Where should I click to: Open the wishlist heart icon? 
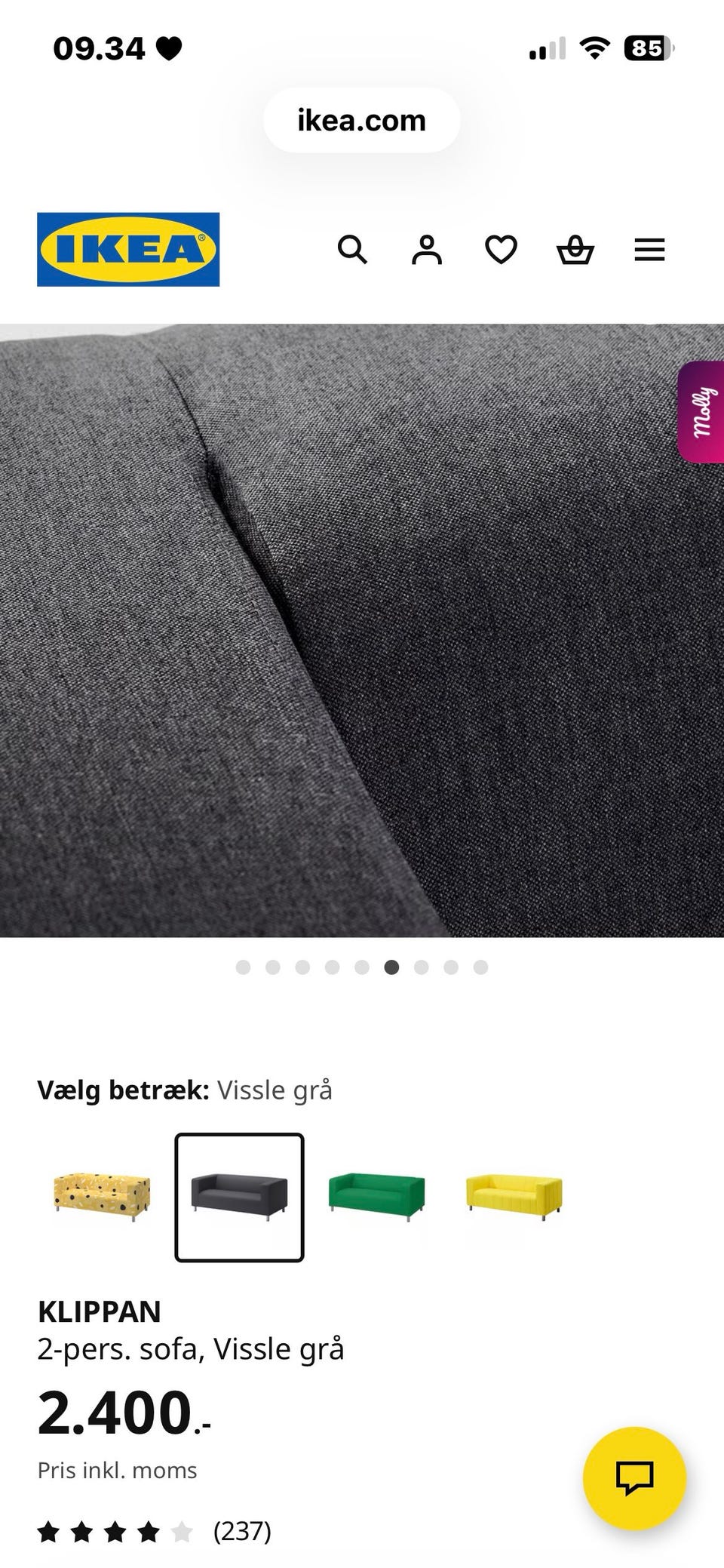pyautogui.click(x=501, y=250)
